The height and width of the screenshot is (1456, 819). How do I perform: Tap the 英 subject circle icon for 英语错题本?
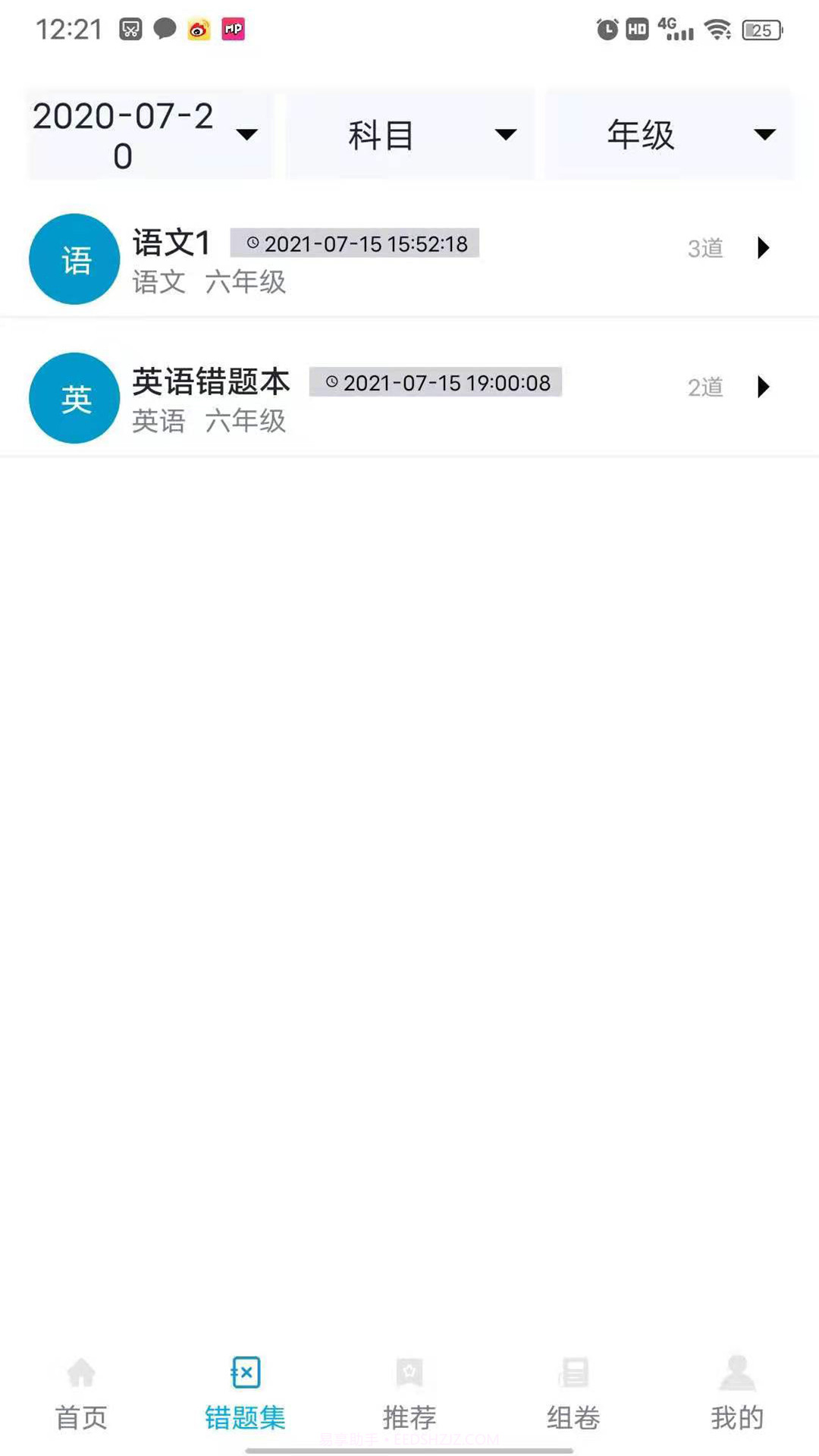pos(74,397)
